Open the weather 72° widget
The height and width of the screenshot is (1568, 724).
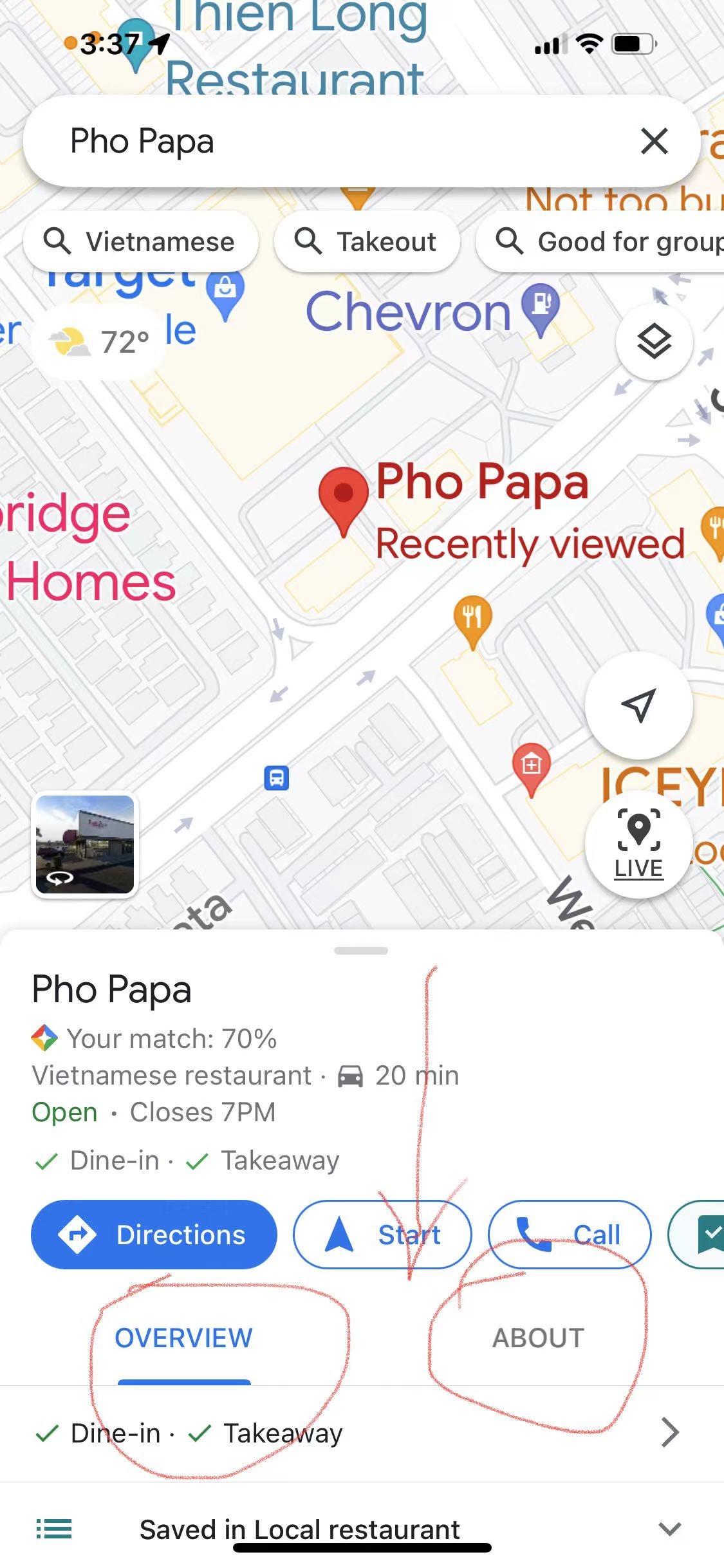click(x=99, y=342)
